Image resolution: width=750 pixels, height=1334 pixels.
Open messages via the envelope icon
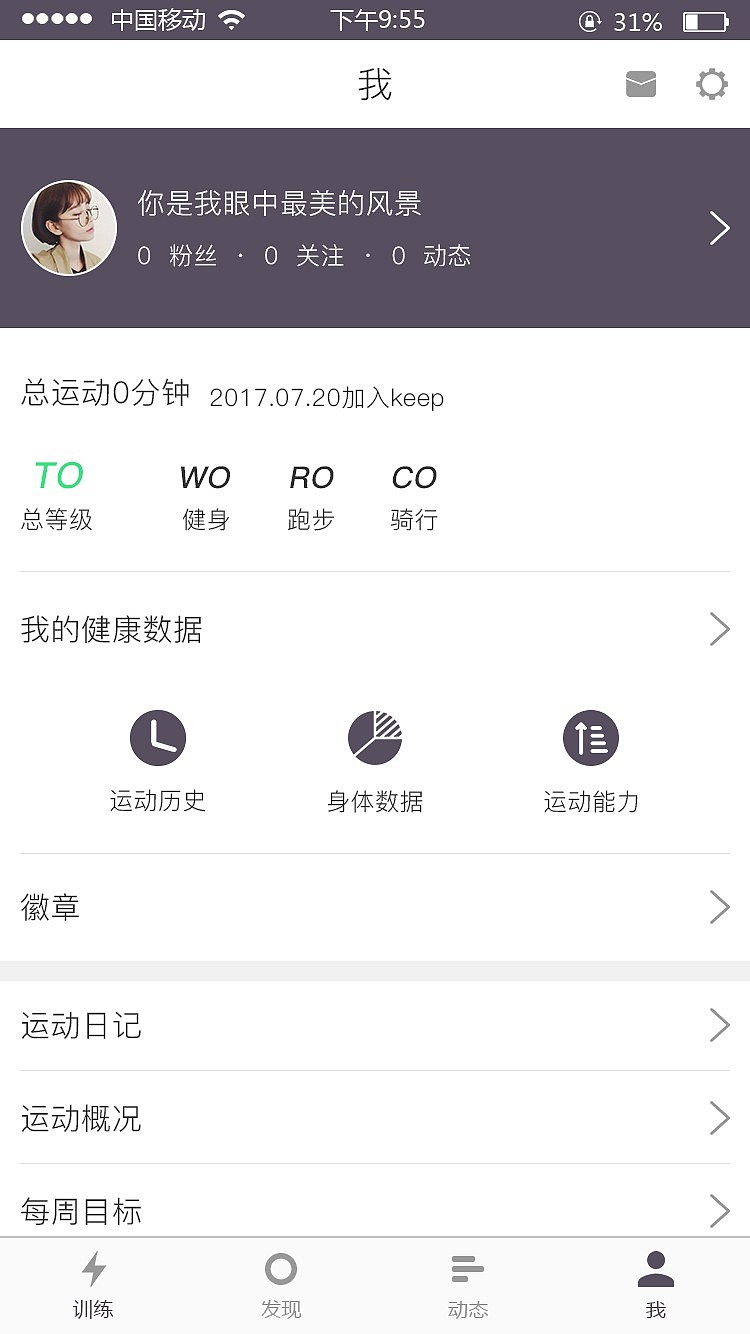click(x=641, y=84)
